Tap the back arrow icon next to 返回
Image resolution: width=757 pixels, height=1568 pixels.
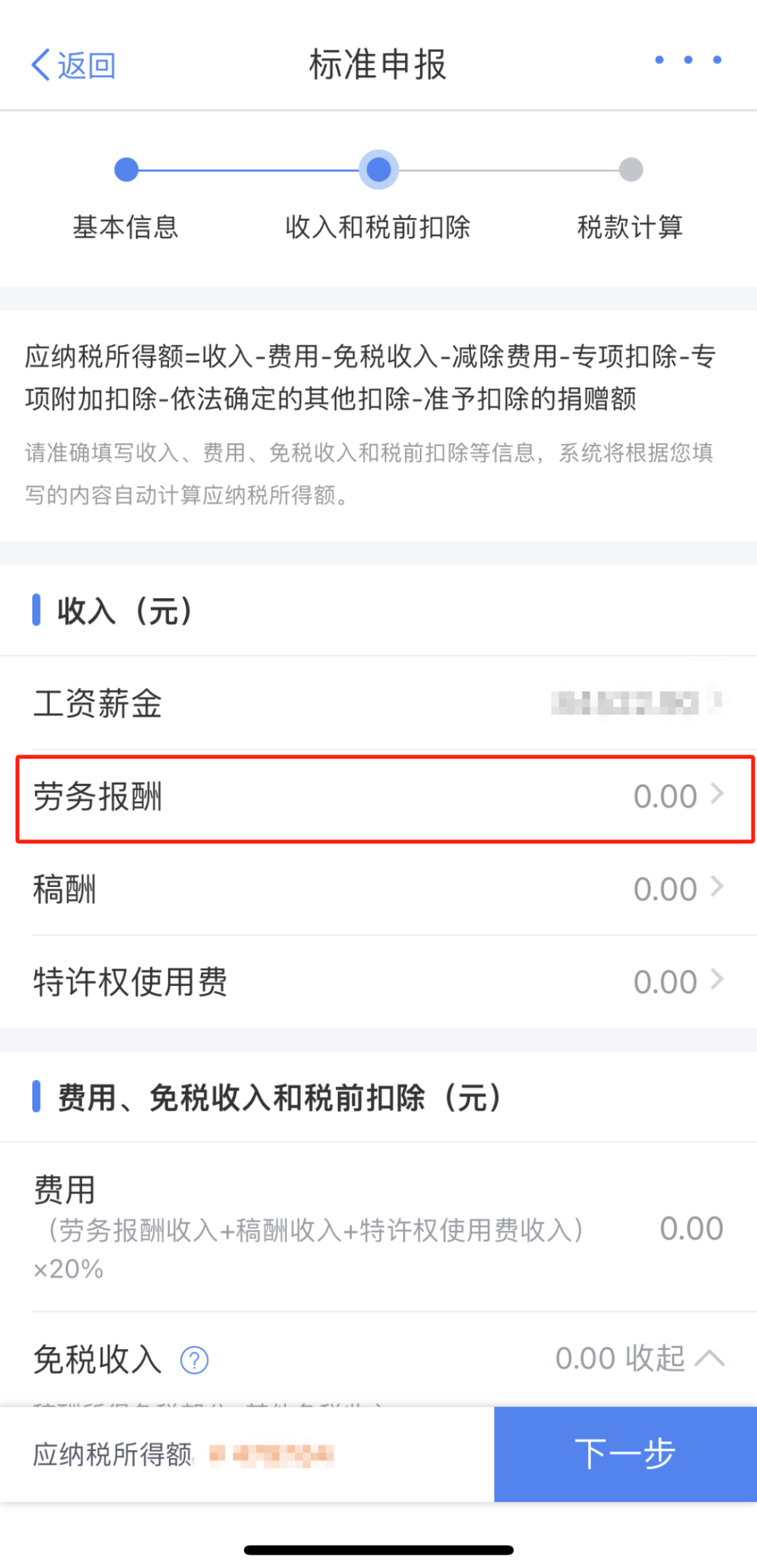(41, 63)
